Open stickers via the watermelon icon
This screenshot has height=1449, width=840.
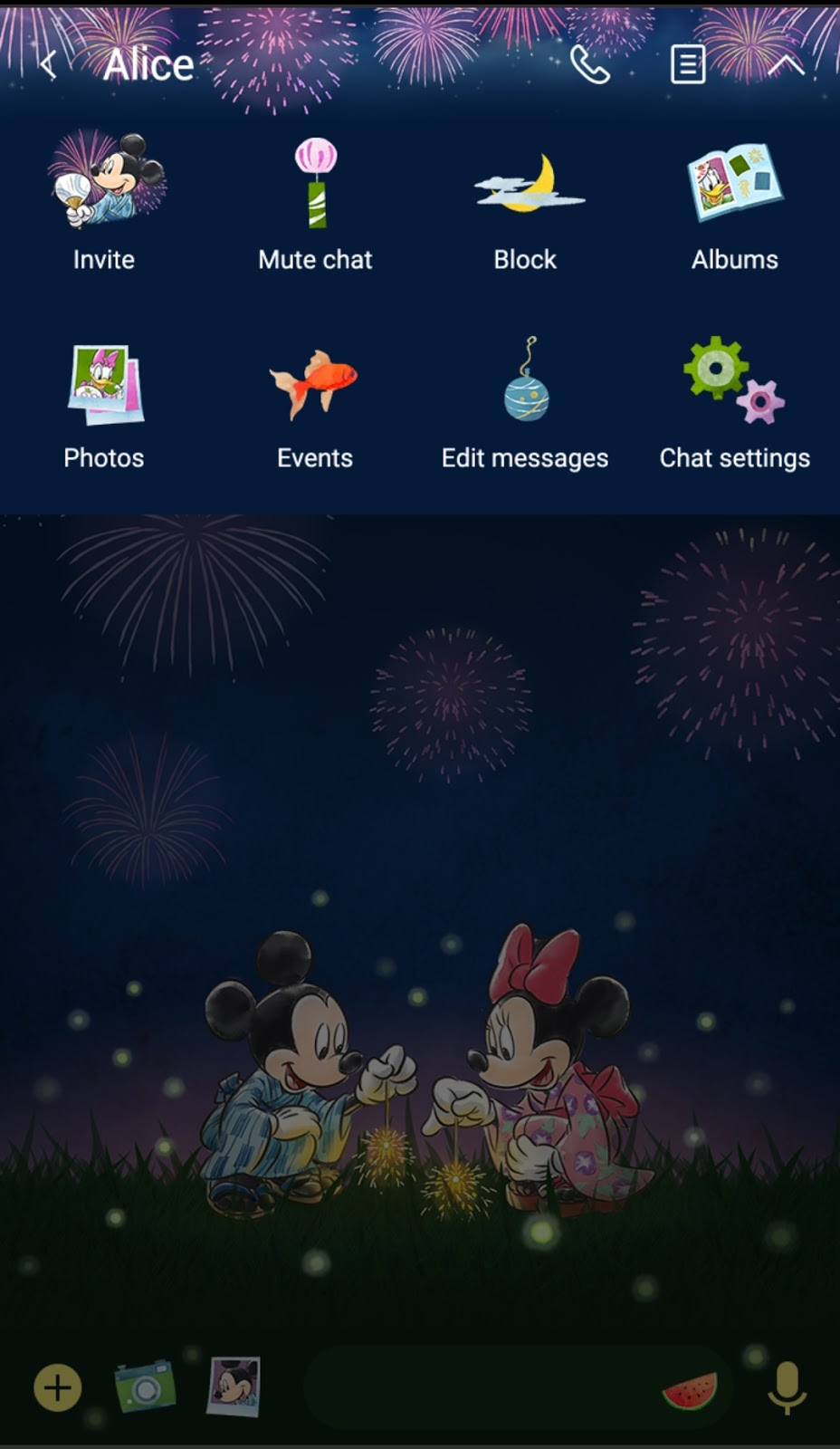tap(690, 1391)
